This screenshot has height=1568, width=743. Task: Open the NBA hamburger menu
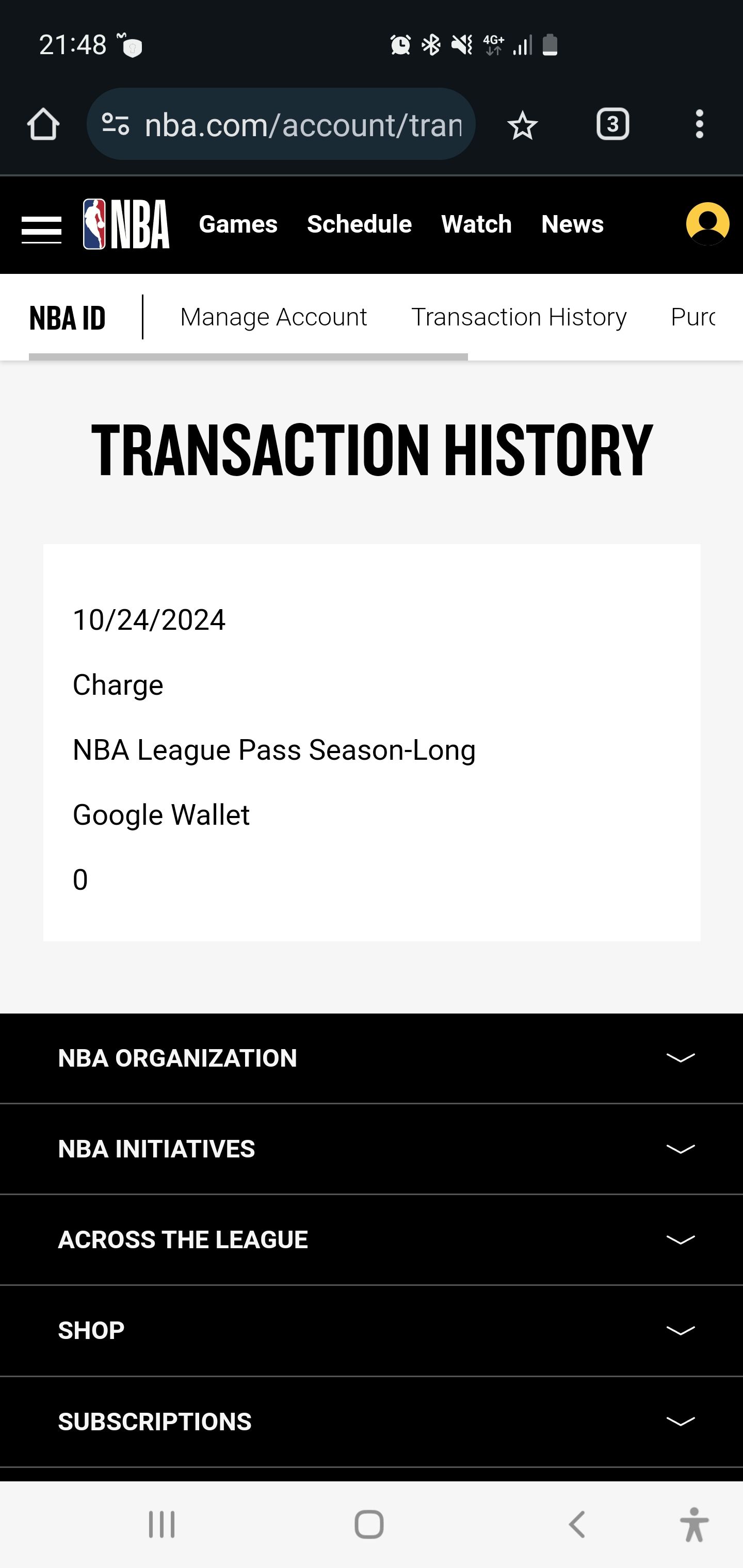pos(41,230)
